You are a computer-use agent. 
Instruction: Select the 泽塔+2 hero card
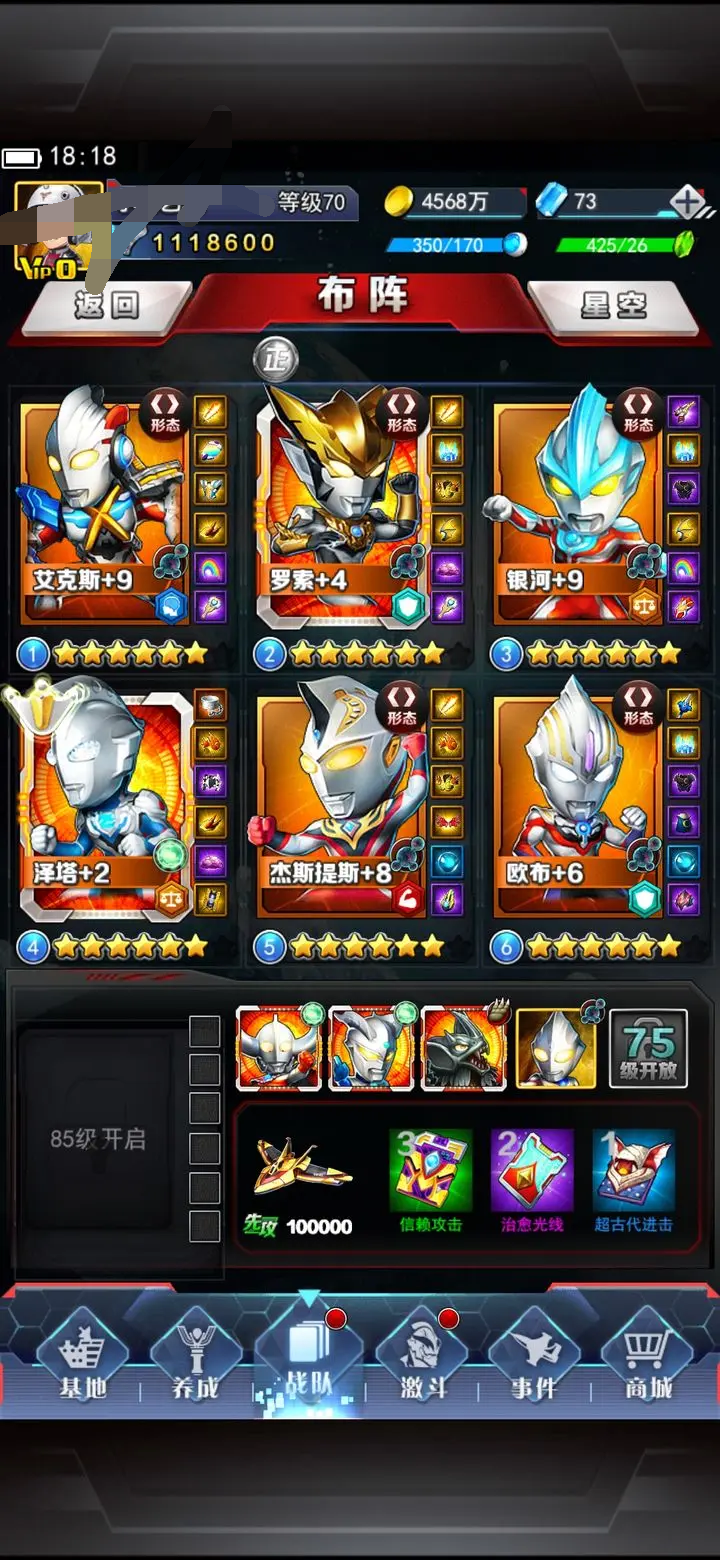(x=105, y=800)
